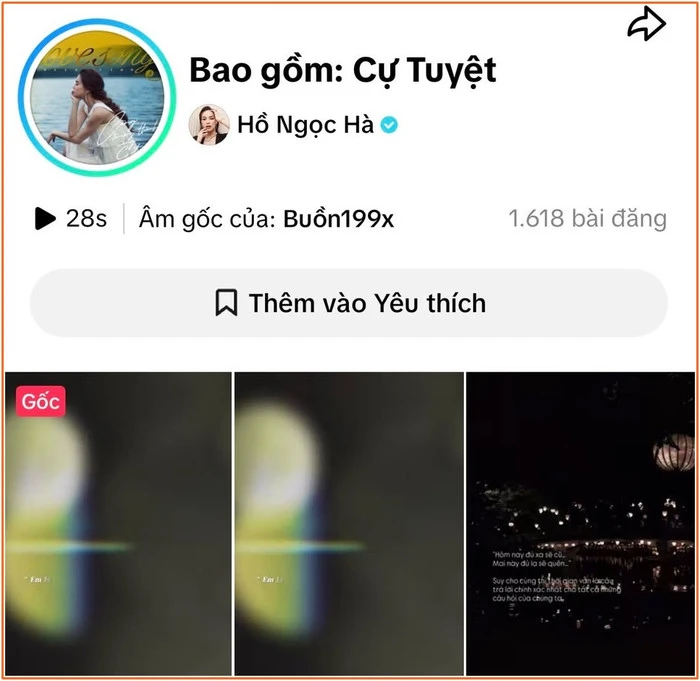Viewport: 700px width, 681px height.
Task: Open the middle video without the Gốc tag
Action: point(348,523)
